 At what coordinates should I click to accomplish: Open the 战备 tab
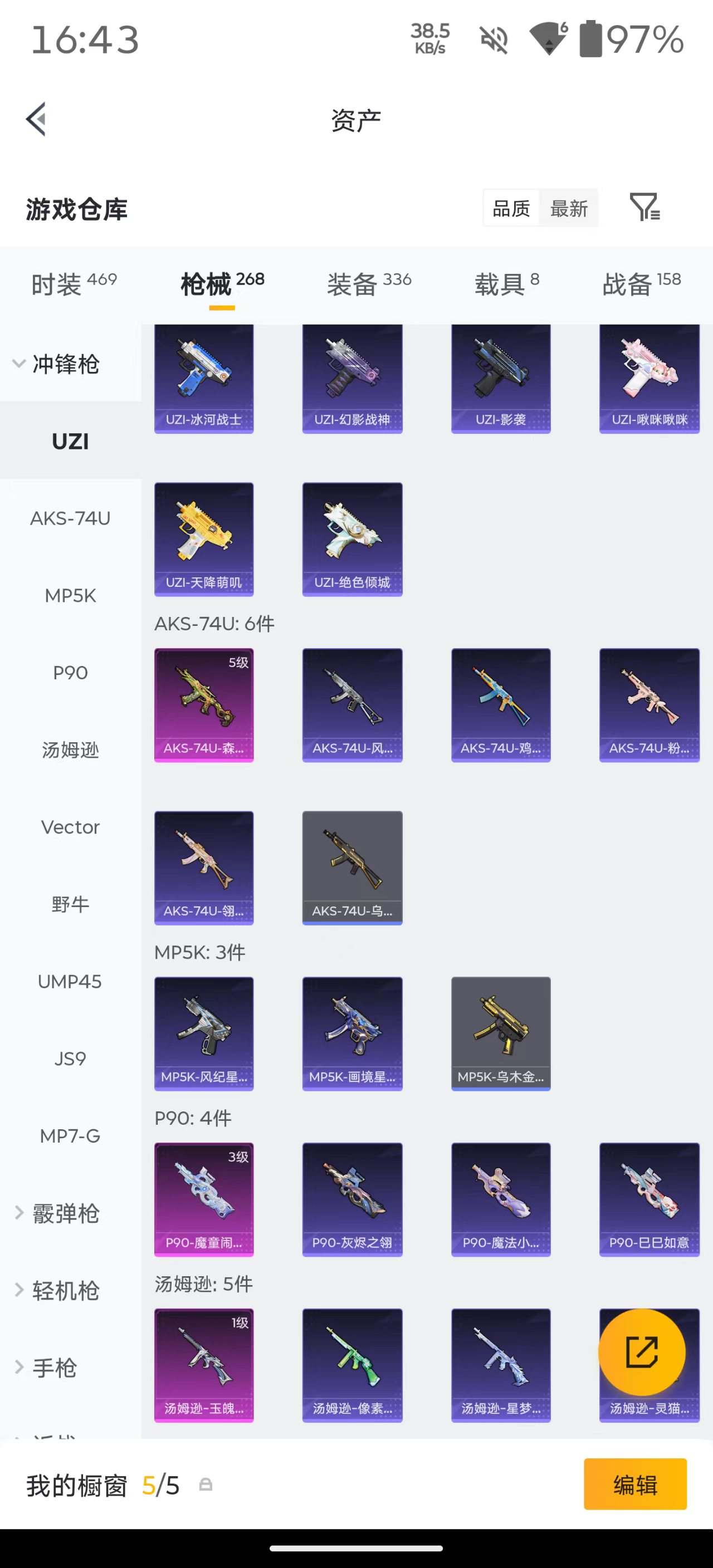click(641, 283)
